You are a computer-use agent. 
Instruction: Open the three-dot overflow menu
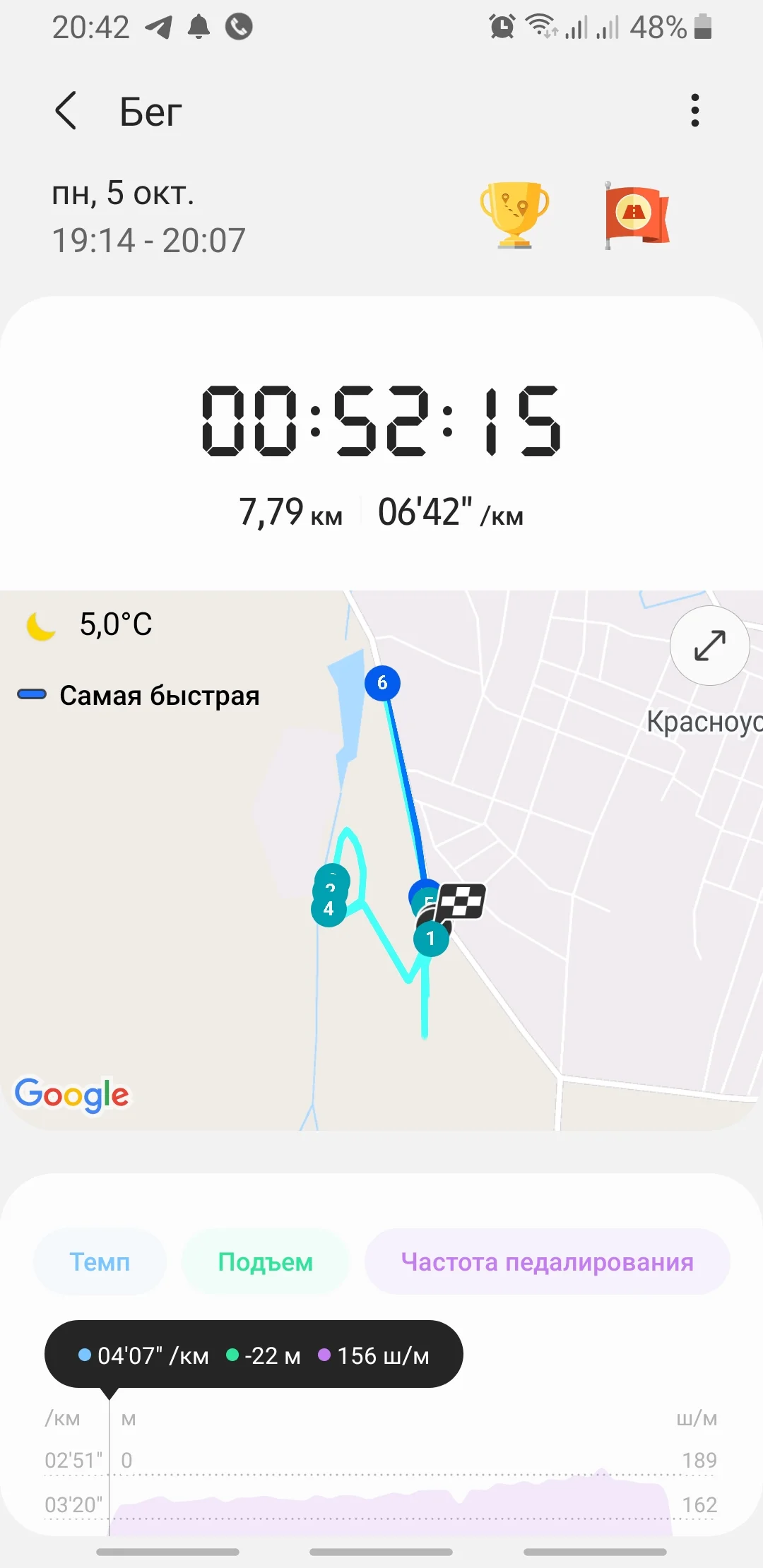pyautogui.click(x=695, y=111)
